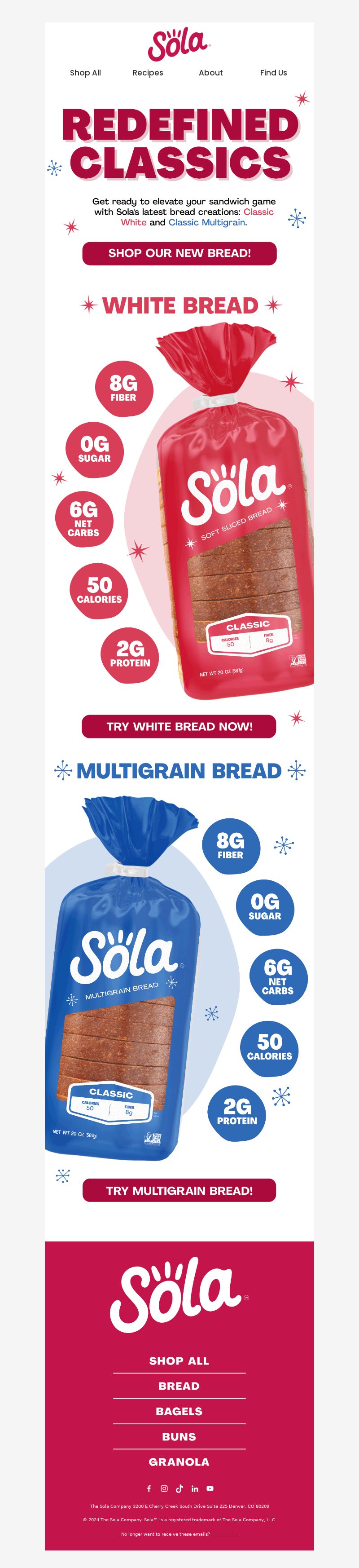Viewport: 359px width, 1568px height.
Task: Tap the Try Multigrain Bread button
Action: 179,1190
